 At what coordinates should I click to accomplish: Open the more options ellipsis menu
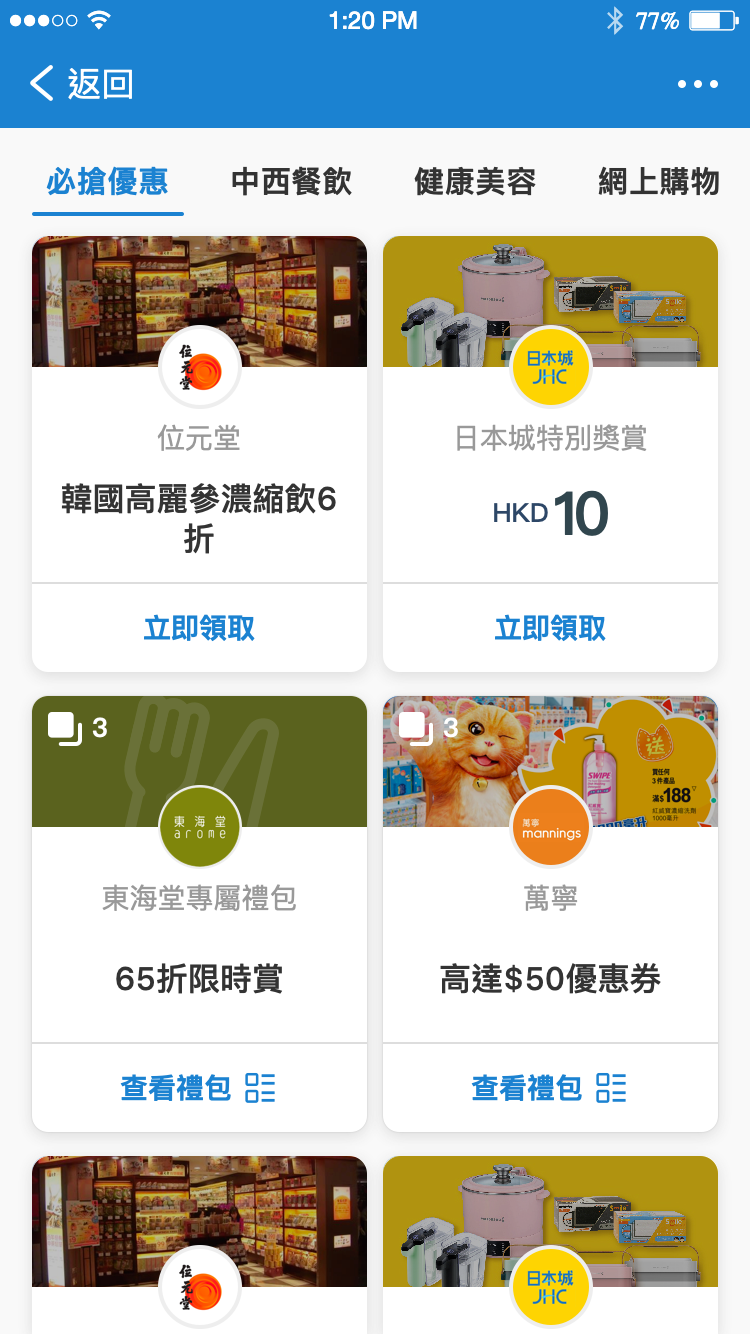tap(697, 84)
